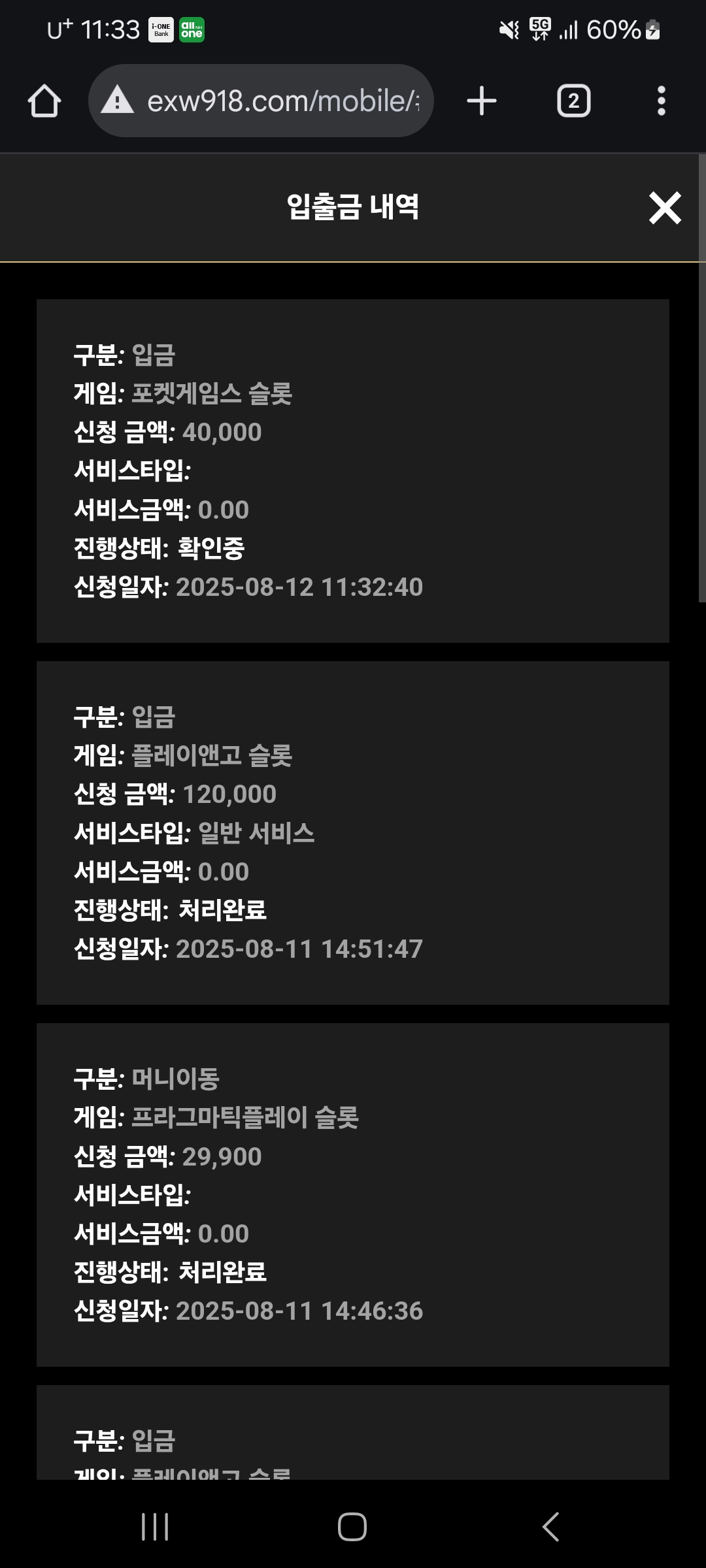
Task: Open the browser overflow menu
Action: 662,101
